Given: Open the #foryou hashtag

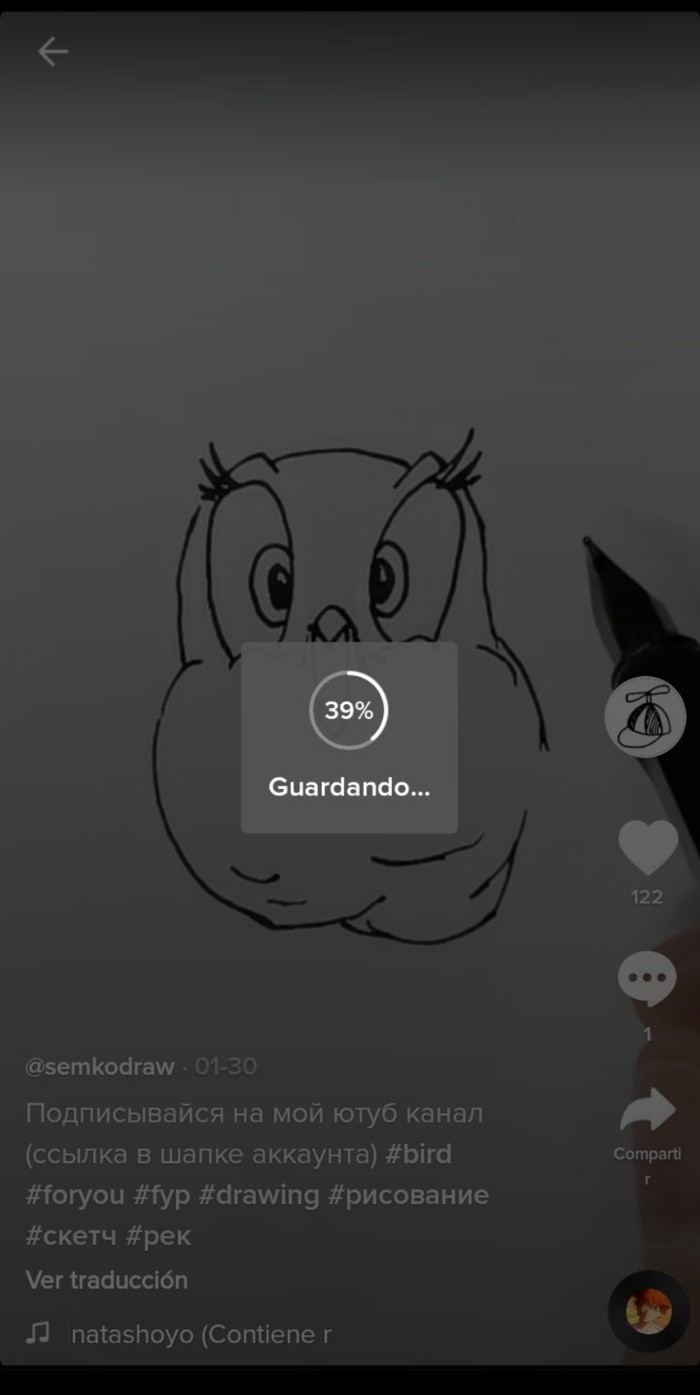Looking at the screenshot, I should [x=75, y=1195].
